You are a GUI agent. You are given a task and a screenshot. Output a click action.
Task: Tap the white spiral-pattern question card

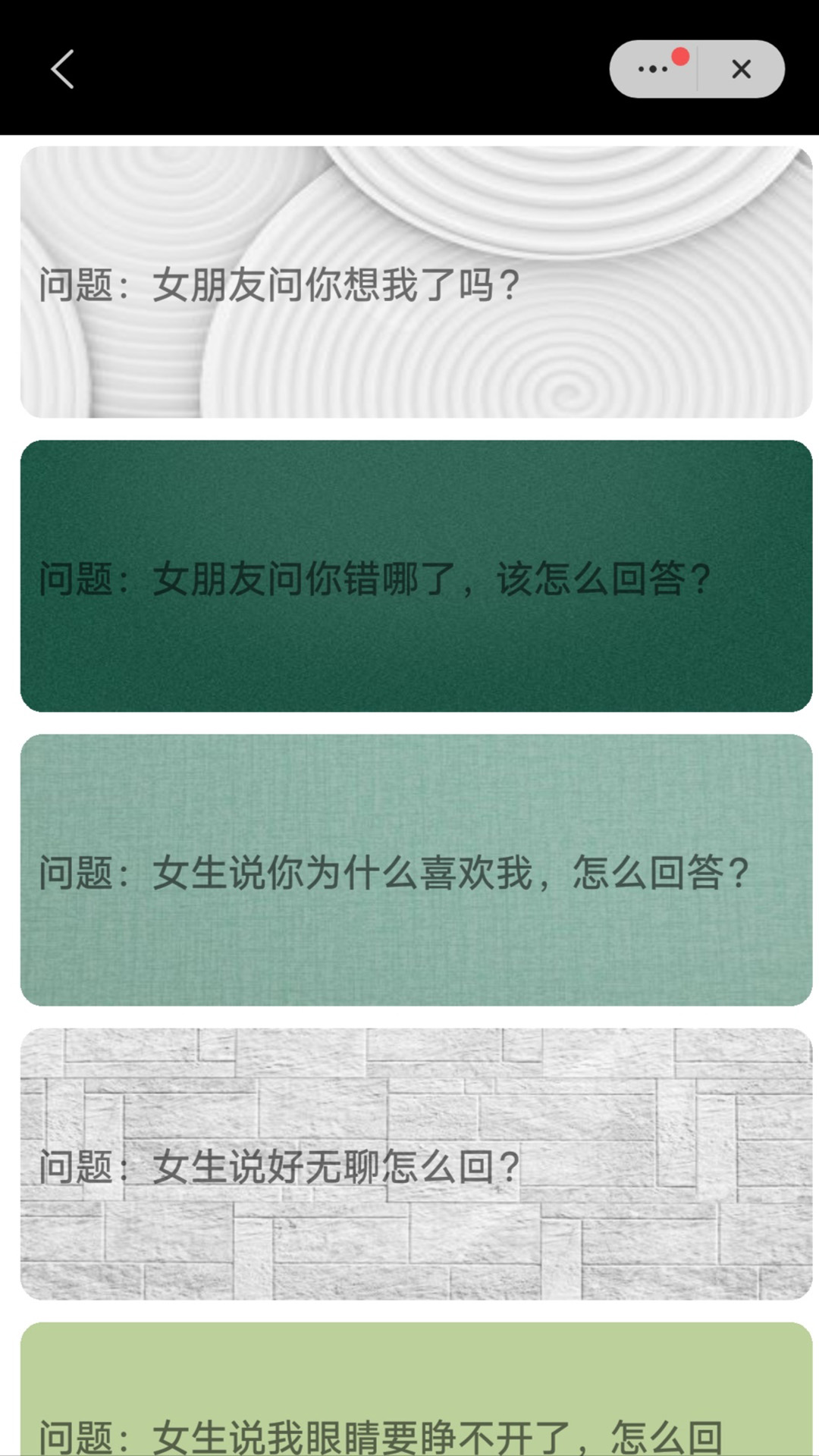click(409, 282)
